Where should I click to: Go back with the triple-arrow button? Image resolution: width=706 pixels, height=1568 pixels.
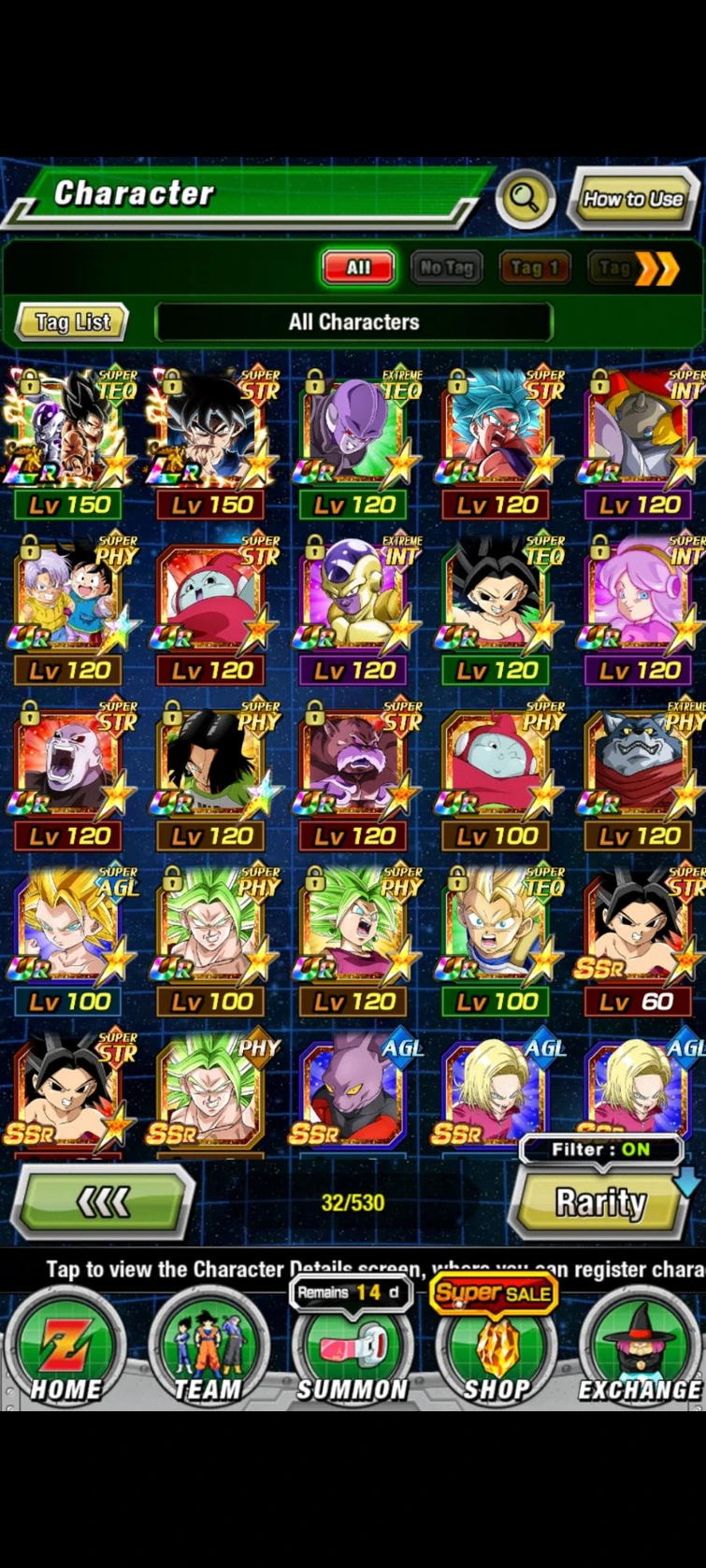pyautogui.click(x=102, y=1203)
